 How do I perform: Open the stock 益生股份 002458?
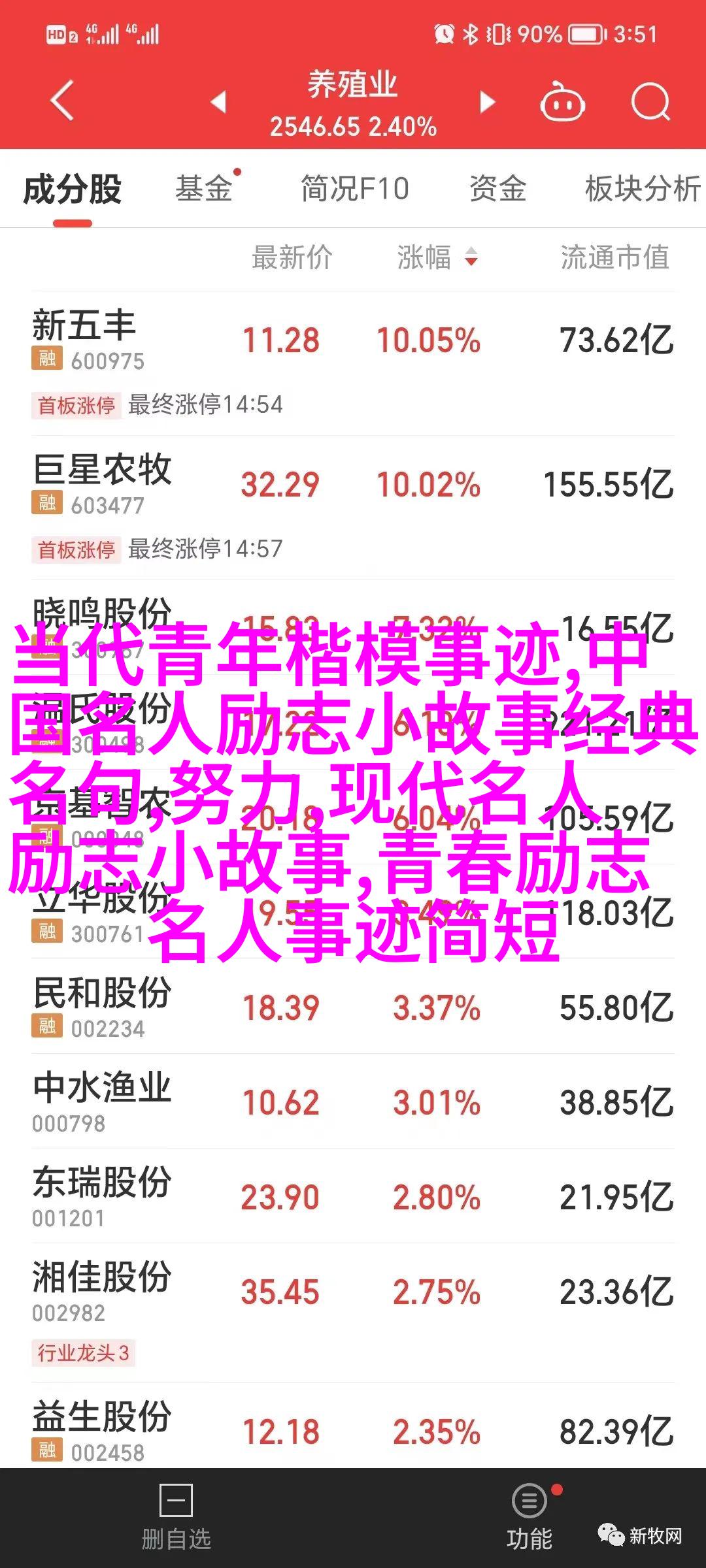click(353, 1431)
